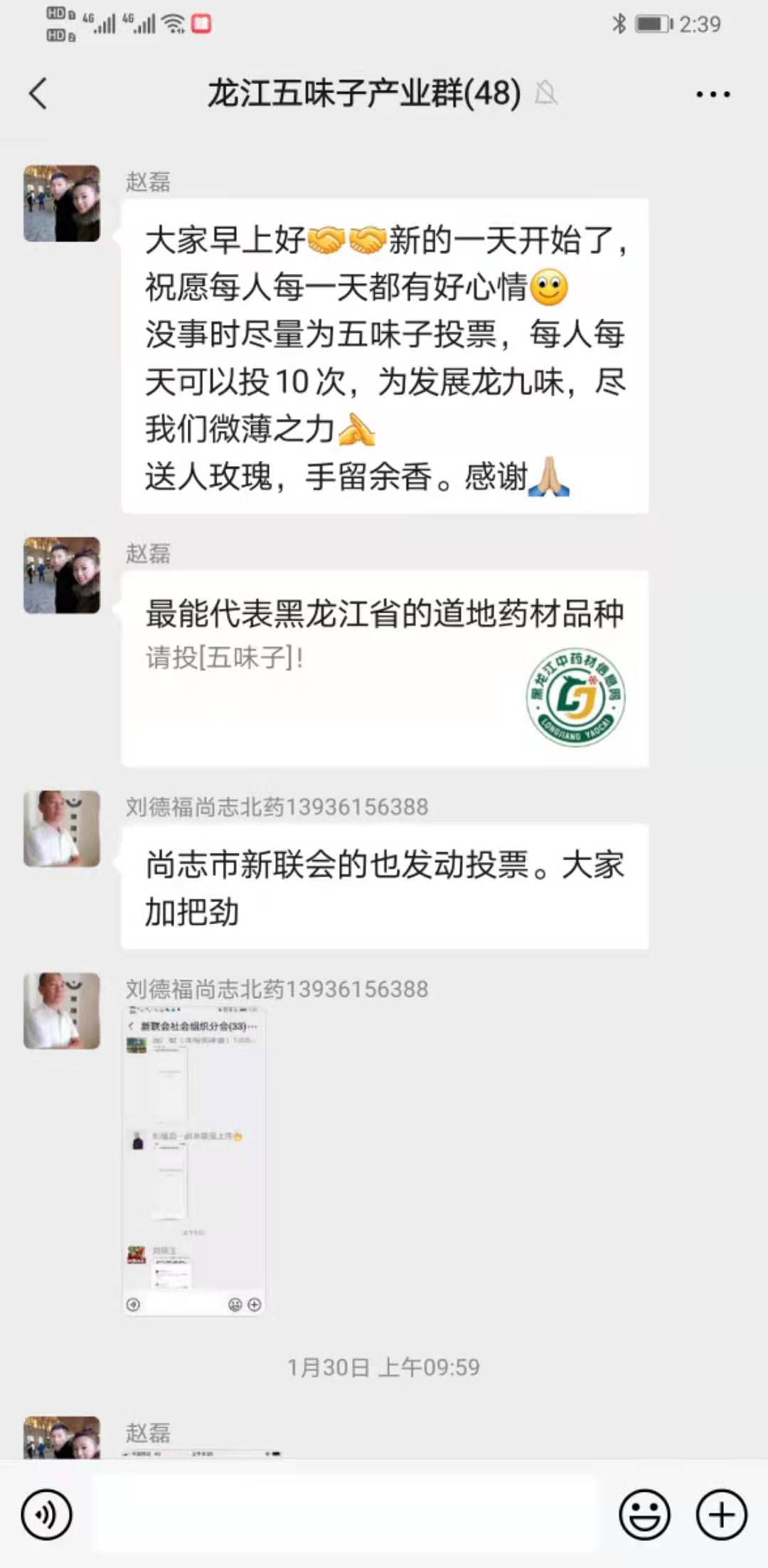This screenshot has width=768, height=1568.
Task: Open the emoji sticker panel
Action: [x=644, y=1515]
